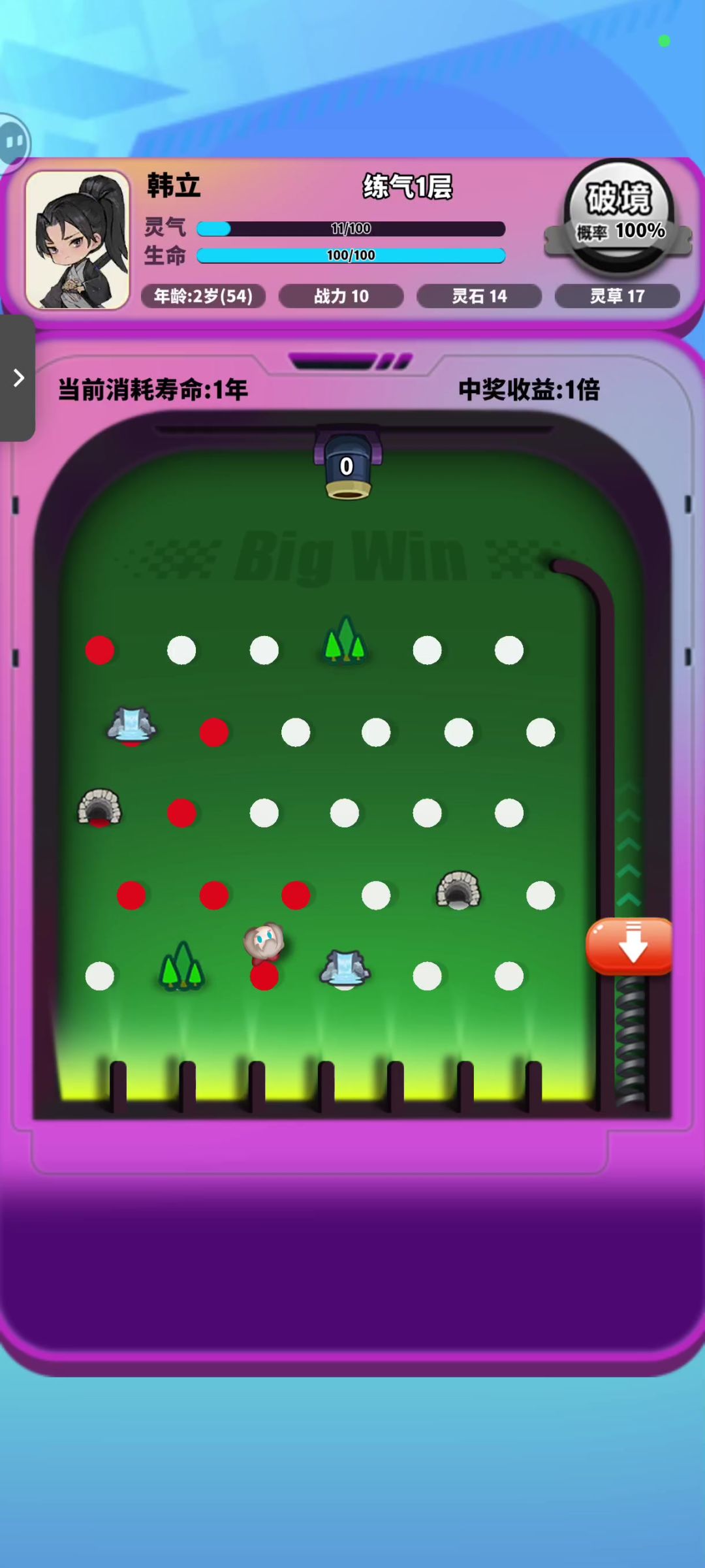Screen dimensions: 705x1568
Task: Tap the floating assistant bubble icon
Action: click(14, 142)
